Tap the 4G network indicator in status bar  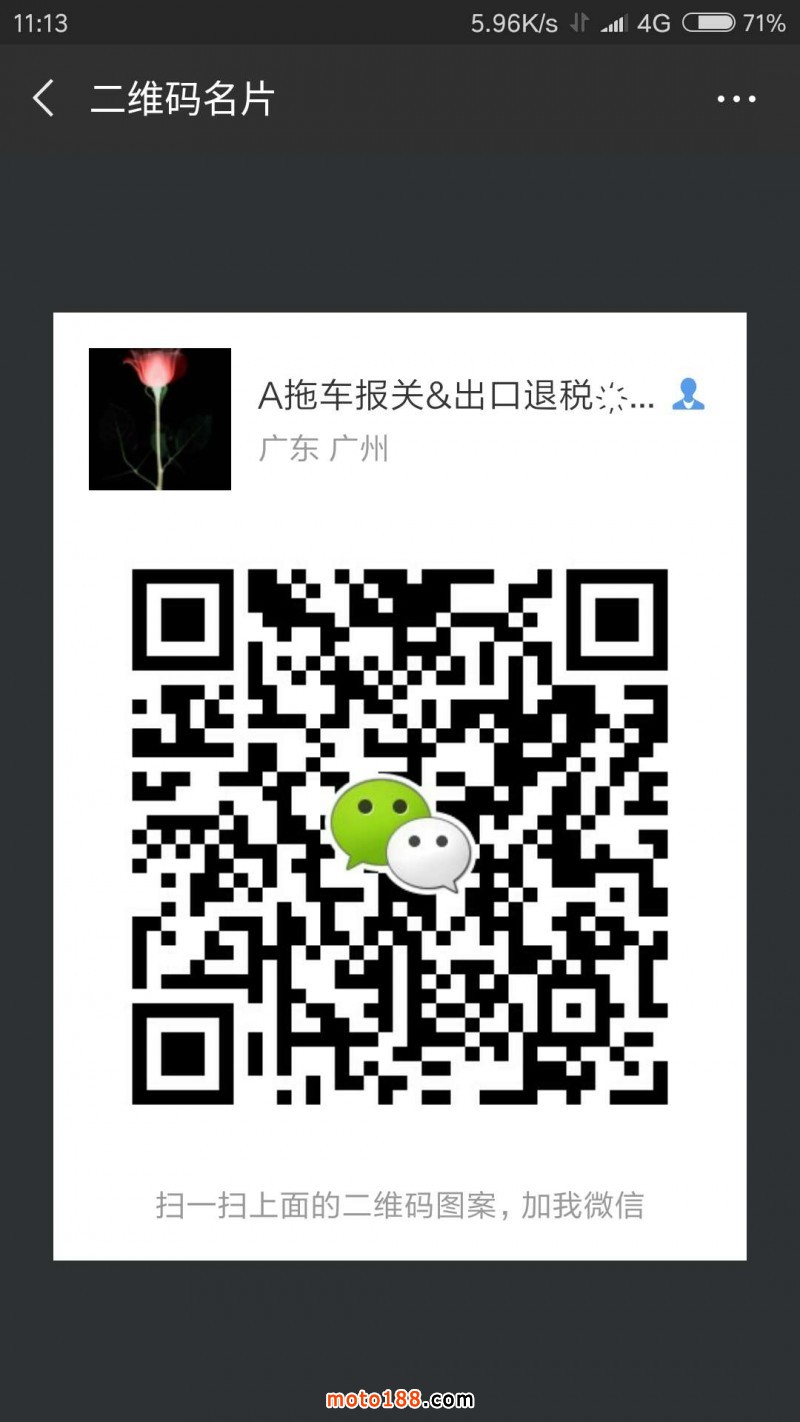point(655,22)
